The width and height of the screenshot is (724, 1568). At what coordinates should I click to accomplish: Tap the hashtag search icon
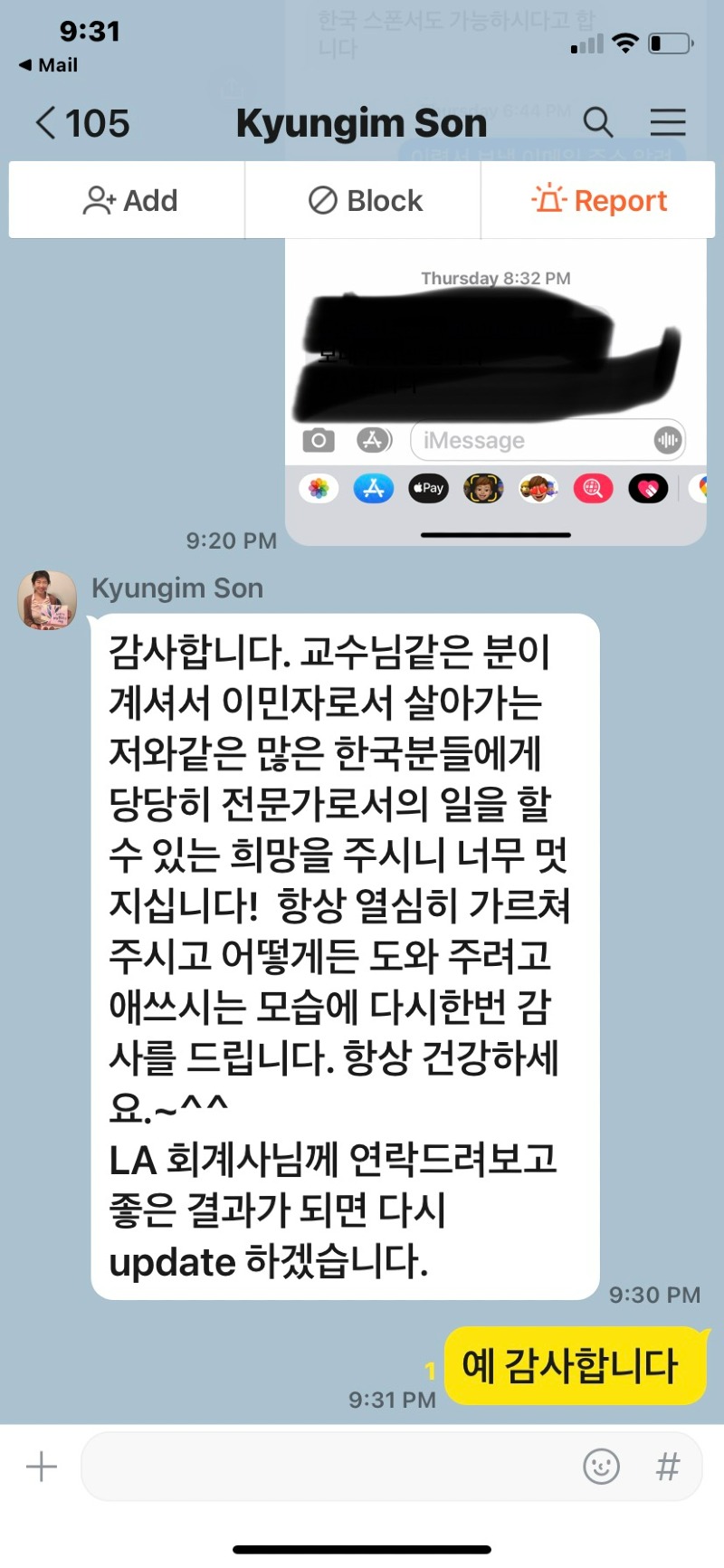click(x=668, y=1467)
